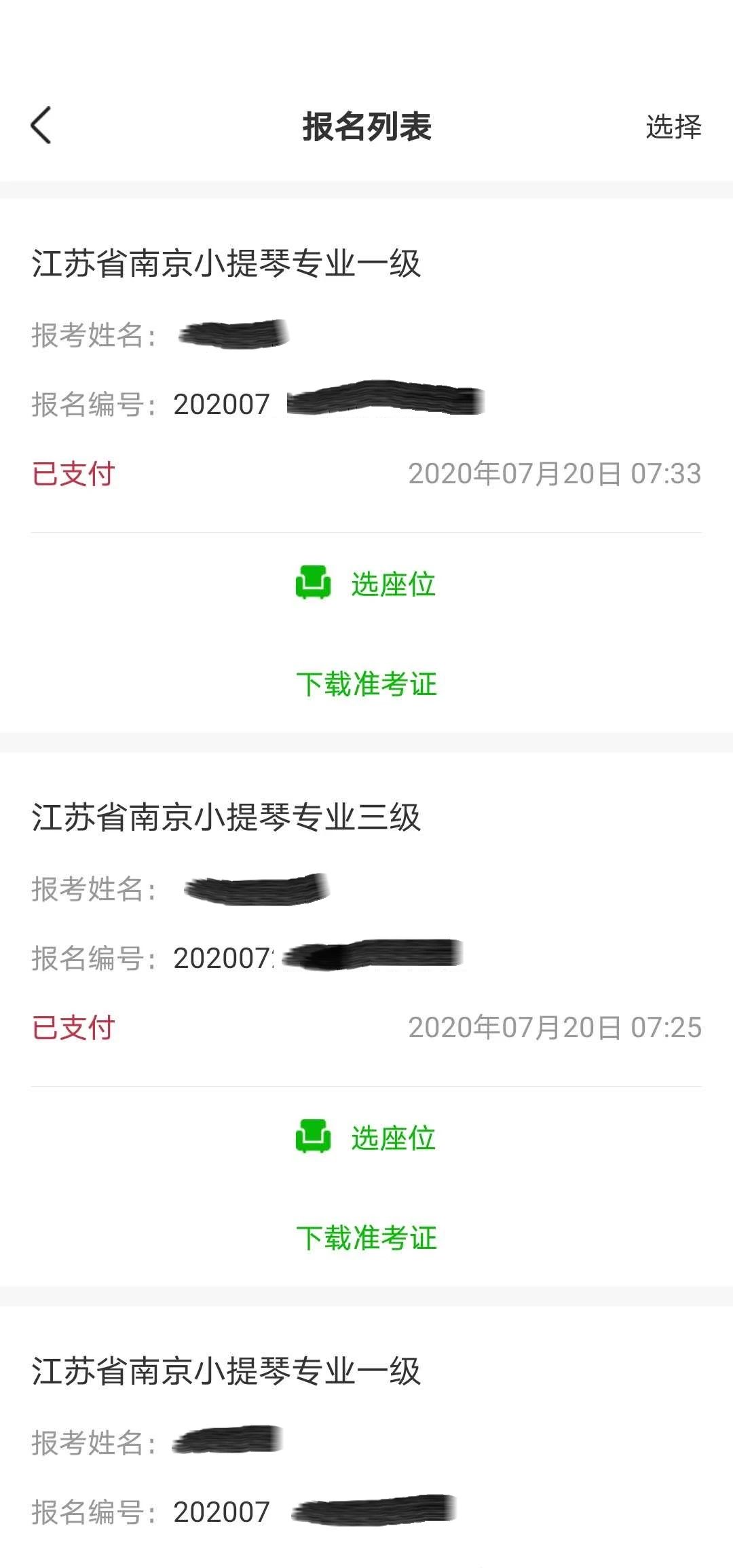Download 准考证 for 小提琴专业三级
This screenshot has height=1568, width=733.
[366, 1237]
